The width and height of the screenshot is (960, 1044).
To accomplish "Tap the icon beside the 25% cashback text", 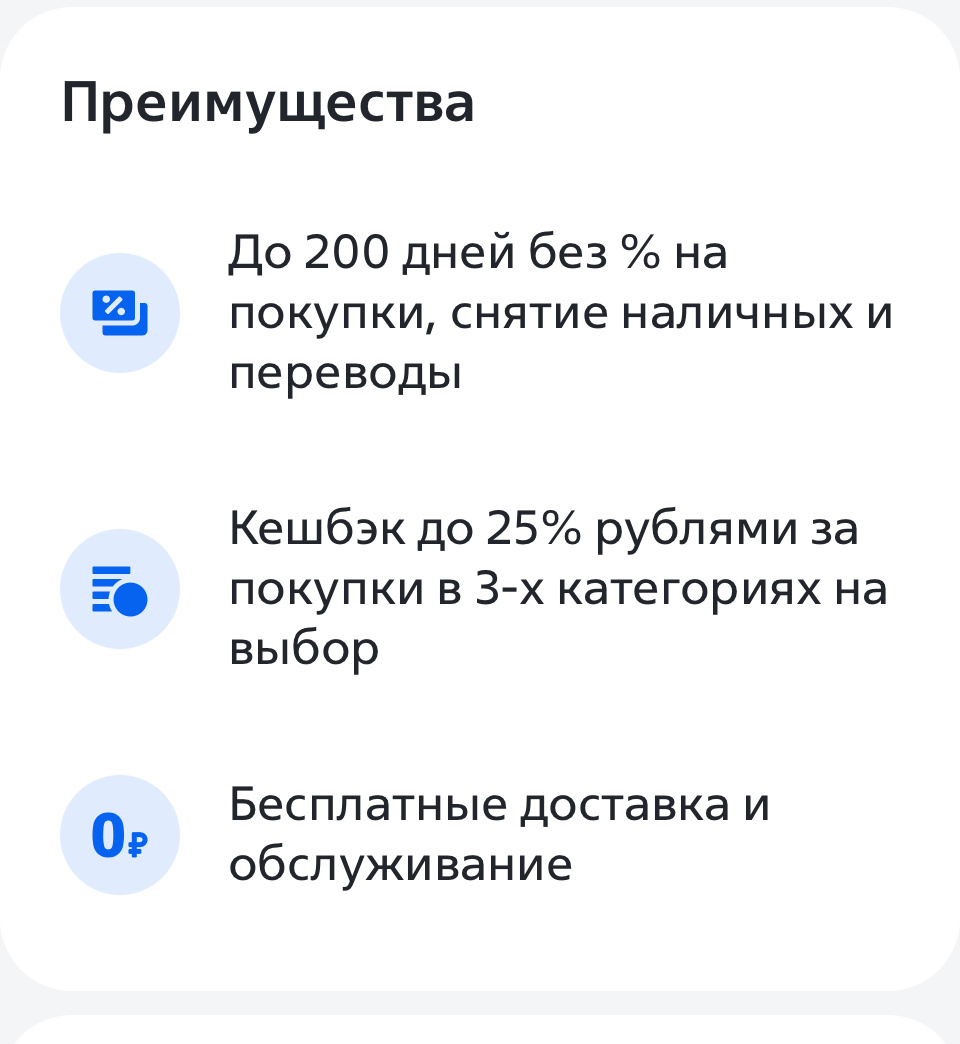I will (x=120, y=588).
